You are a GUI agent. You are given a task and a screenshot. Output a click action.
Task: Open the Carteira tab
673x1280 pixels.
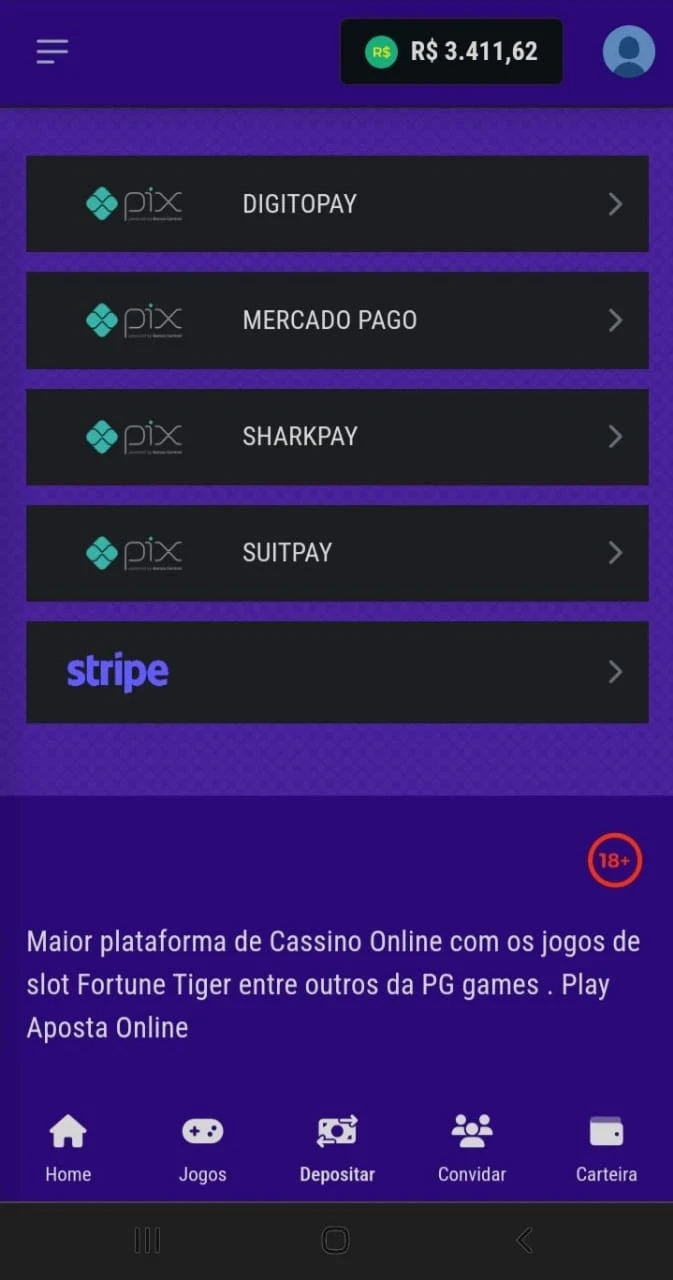pos(606,1148)
